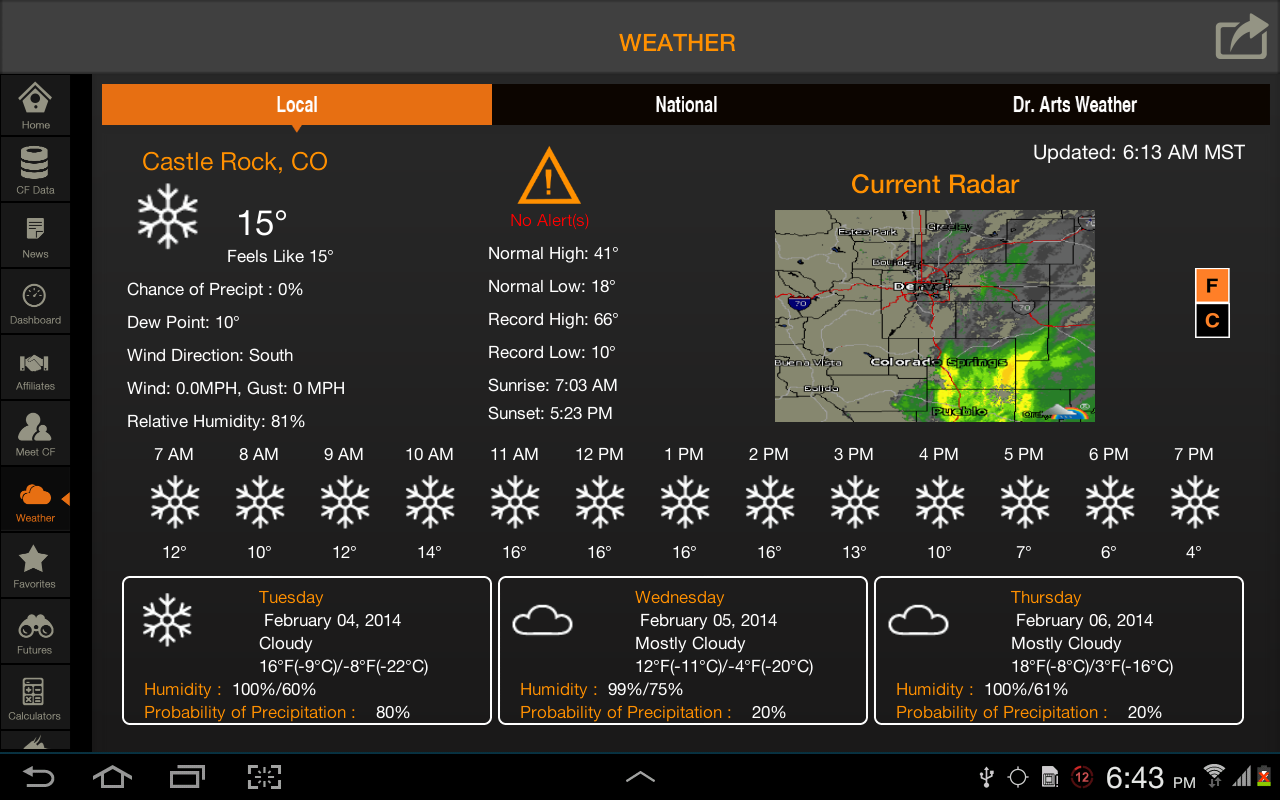Viewport: 1280px width, 800px height.
Task: Go to Home in the sidebar
Action: tap(35, 106)
